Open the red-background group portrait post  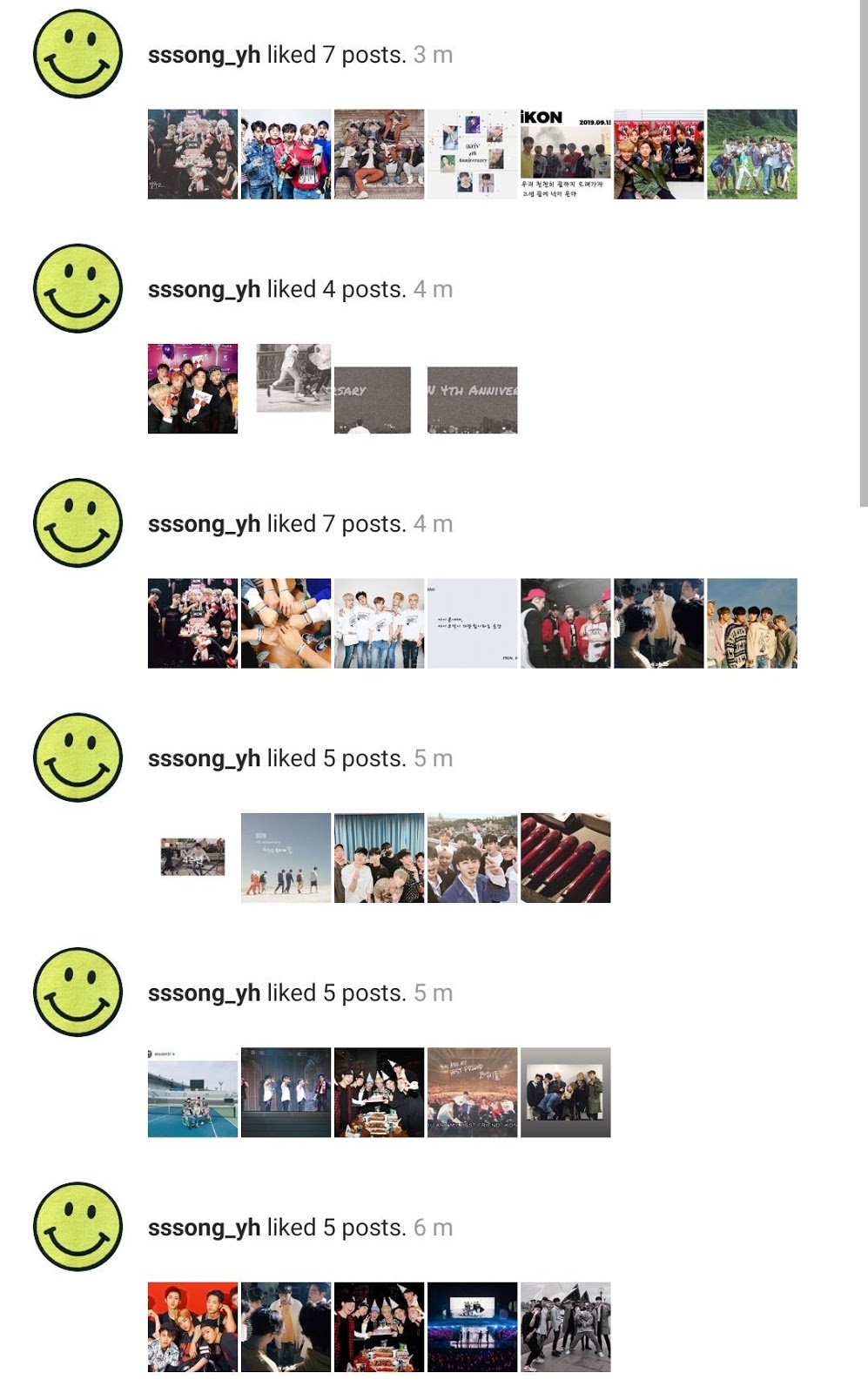[x=192, y=1326]
